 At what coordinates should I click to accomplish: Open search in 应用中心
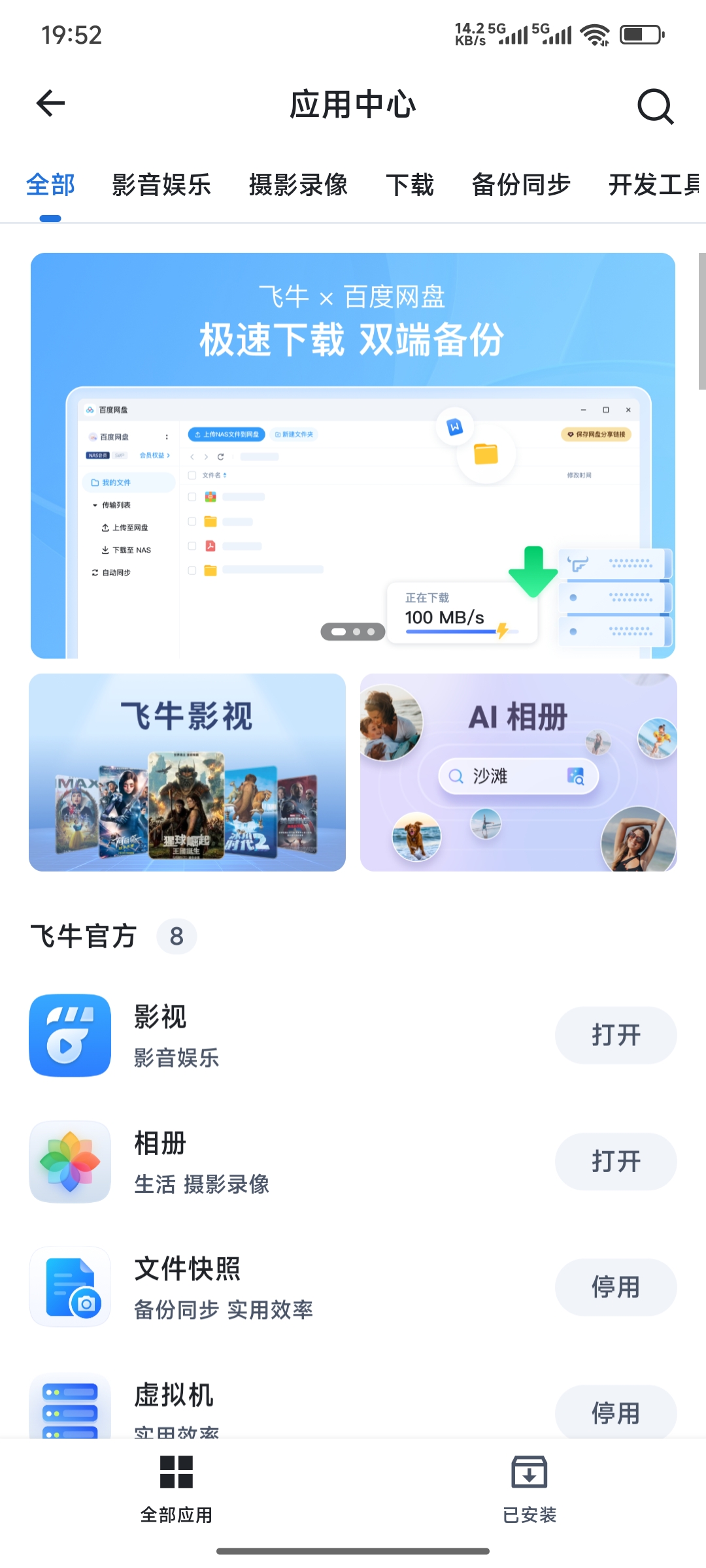point(655,106)
